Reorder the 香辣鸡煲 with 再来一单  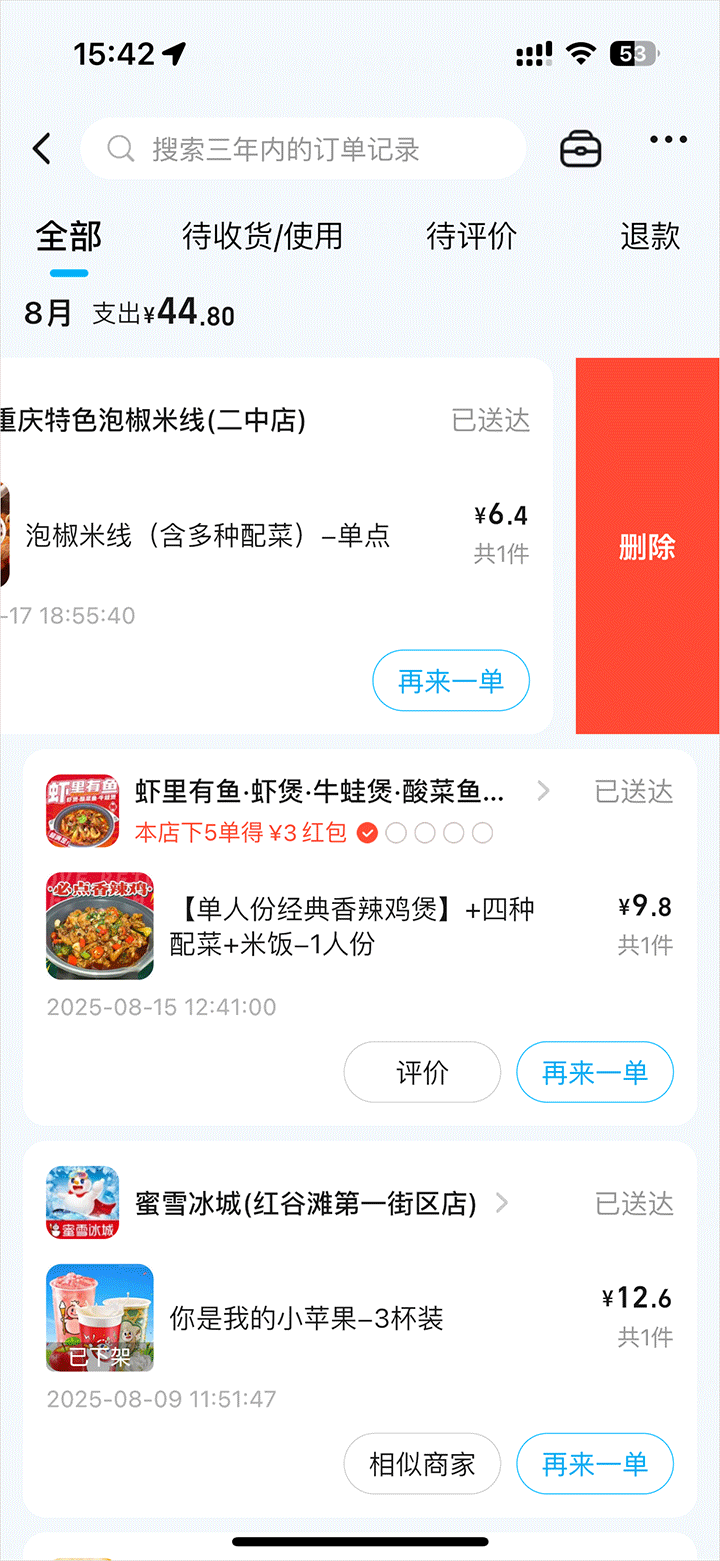click(594, 1073)
